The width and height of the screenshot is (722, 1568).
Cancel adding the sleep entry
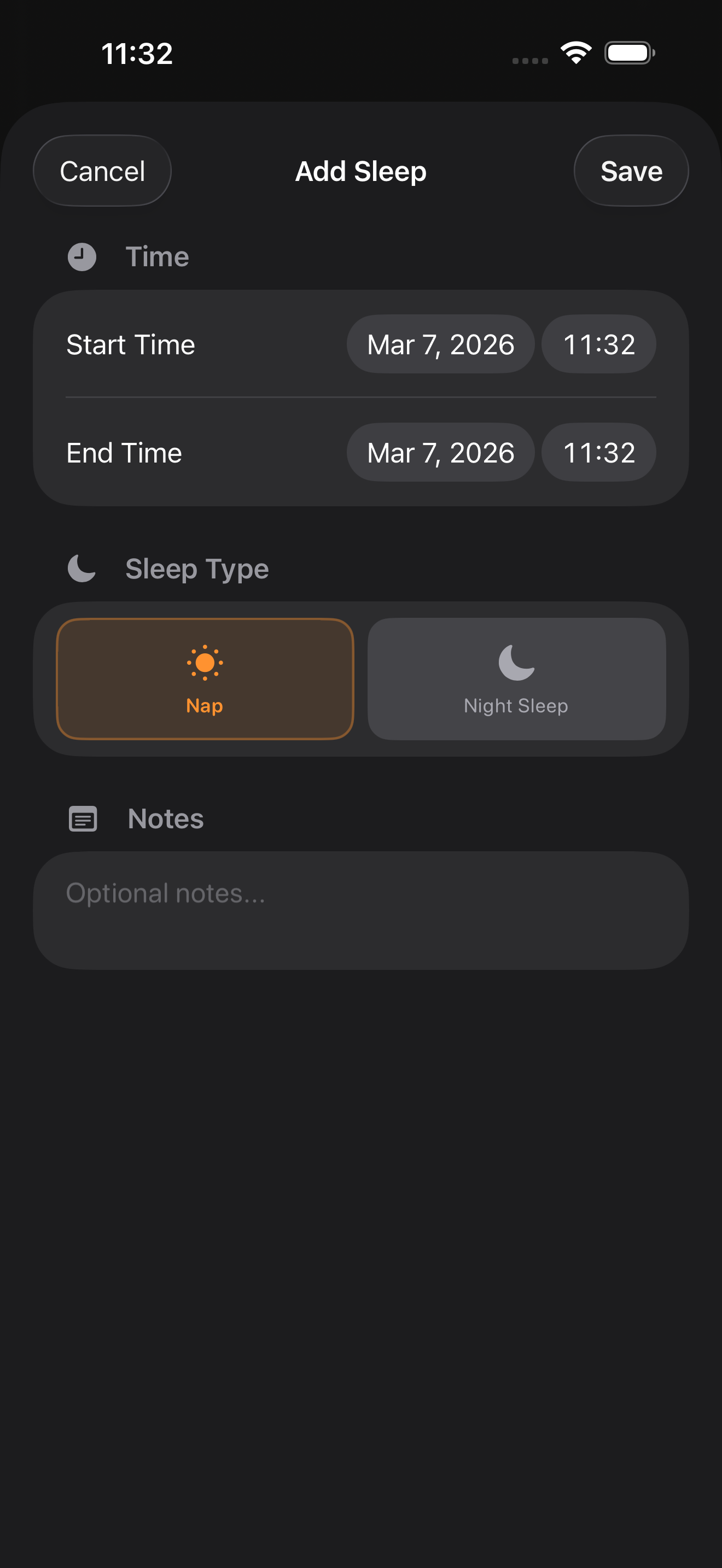click(102, 171)
